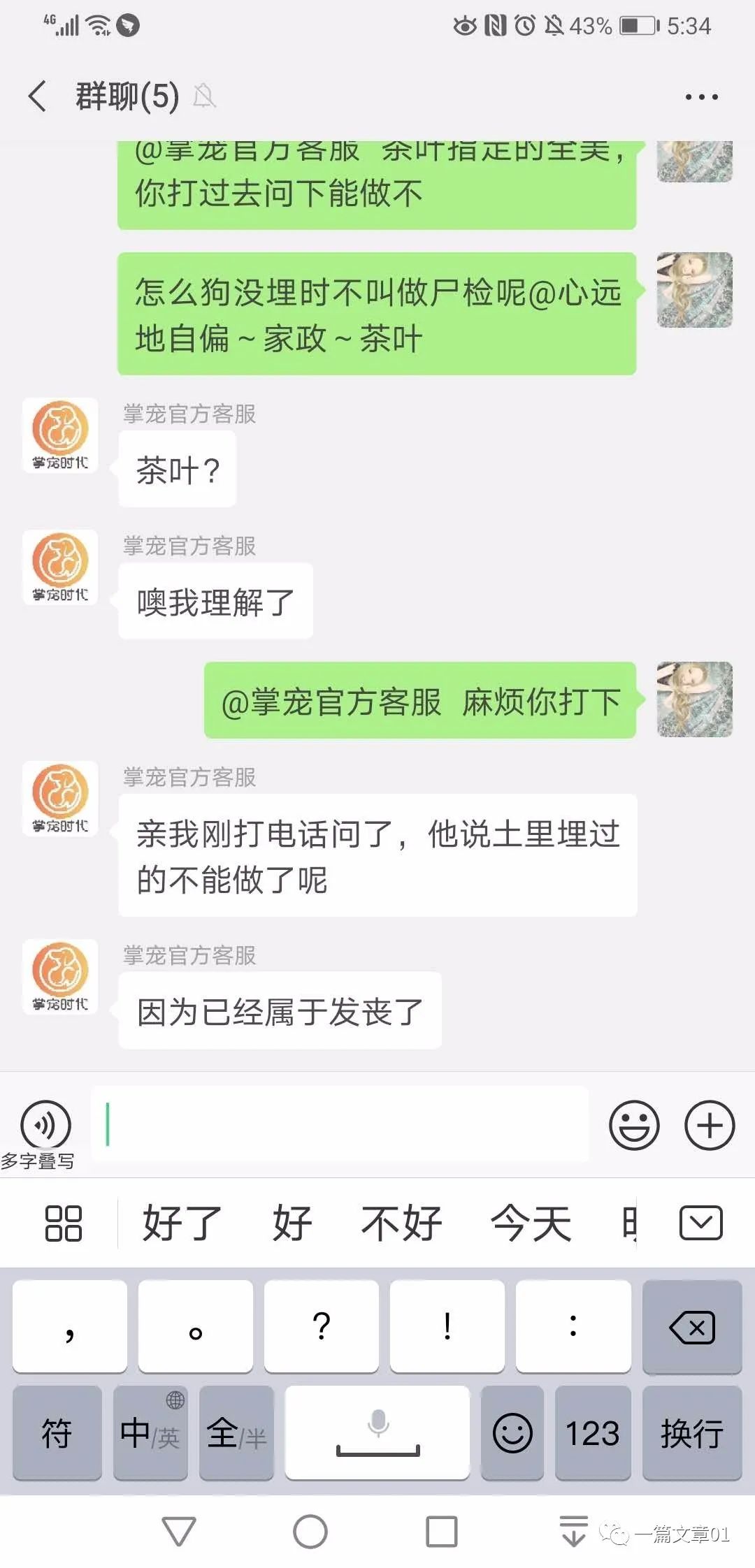Toggle full/half width with 全/半 key
This screenshot has height=1568, width=755.
tap(236, 1435)
